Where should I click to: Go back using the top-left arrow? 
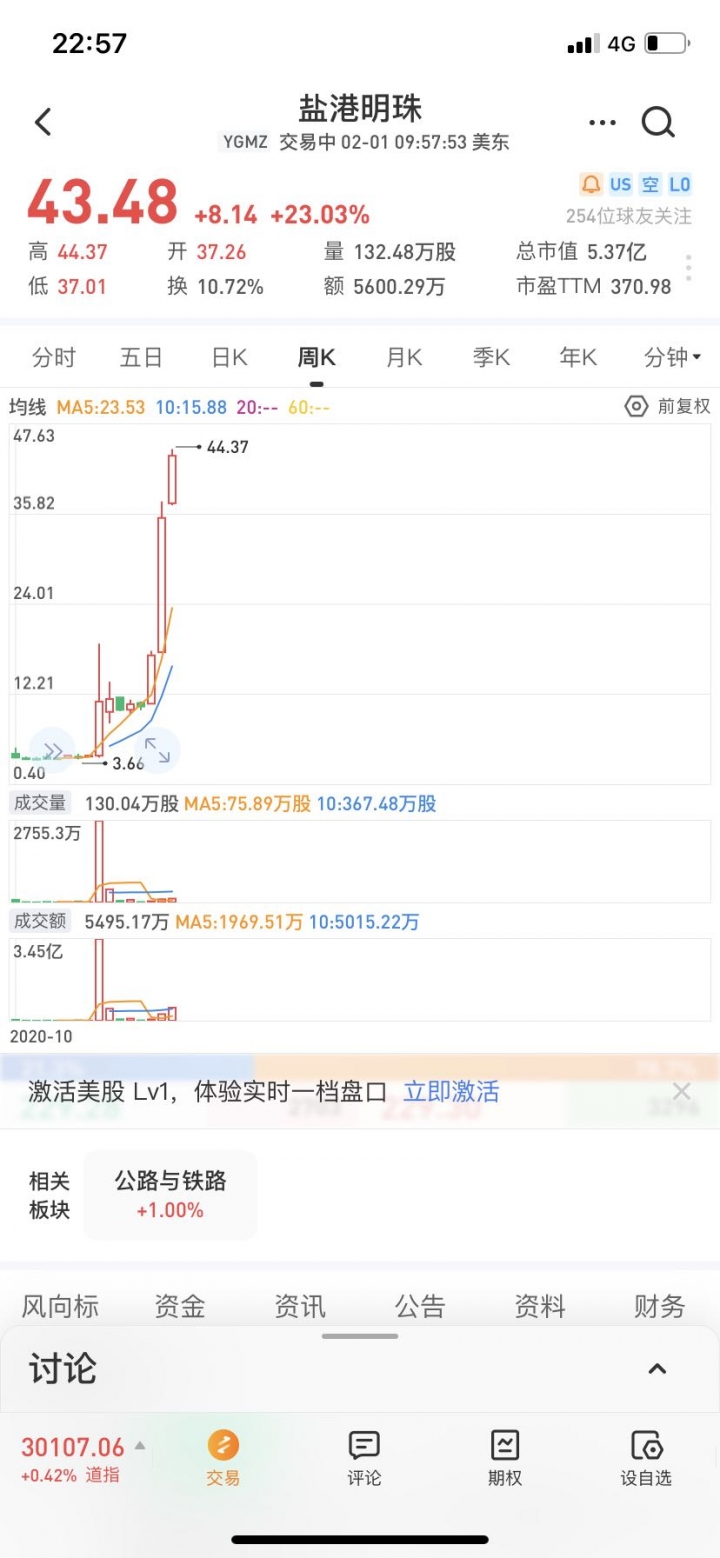click(43, 123)
